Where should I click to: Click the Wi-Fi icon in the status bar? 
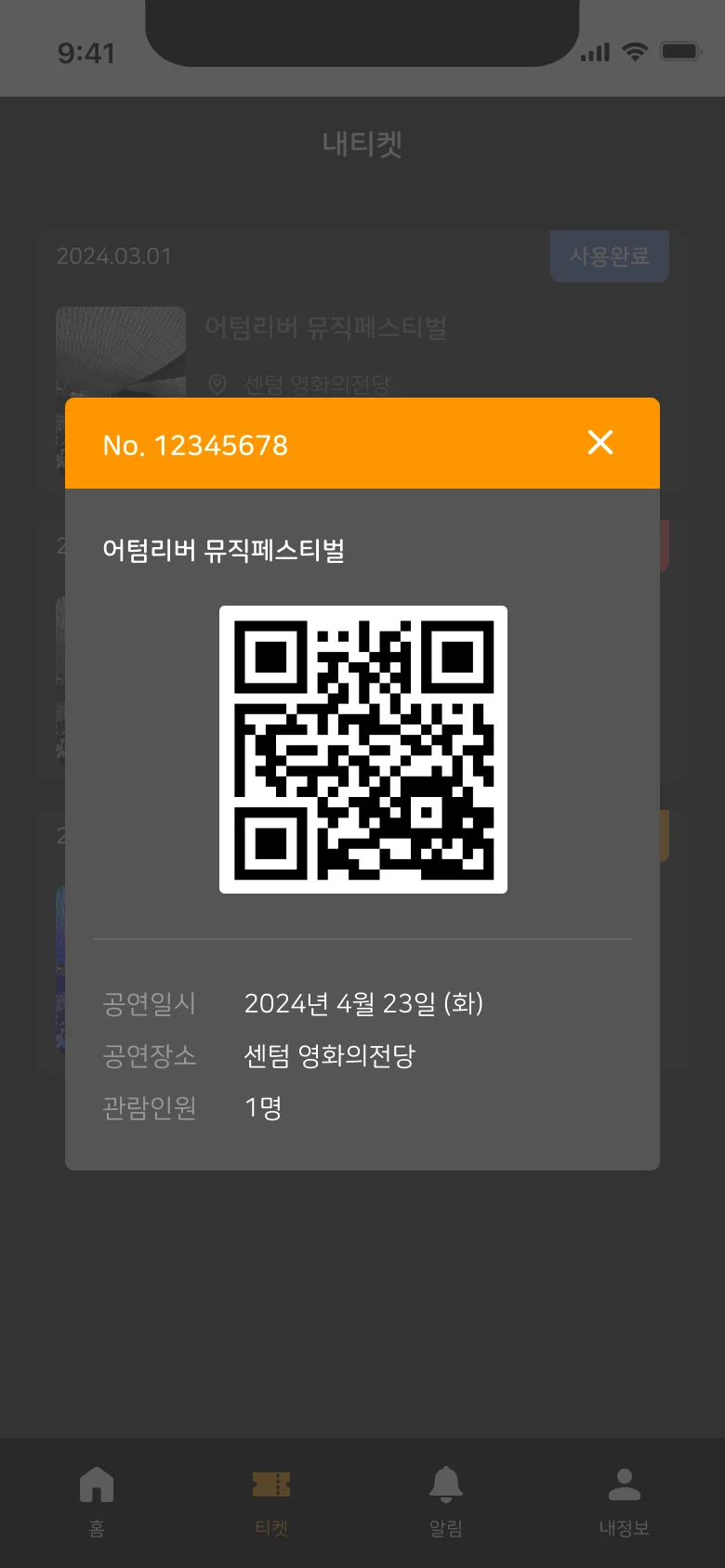click(636, 53)
